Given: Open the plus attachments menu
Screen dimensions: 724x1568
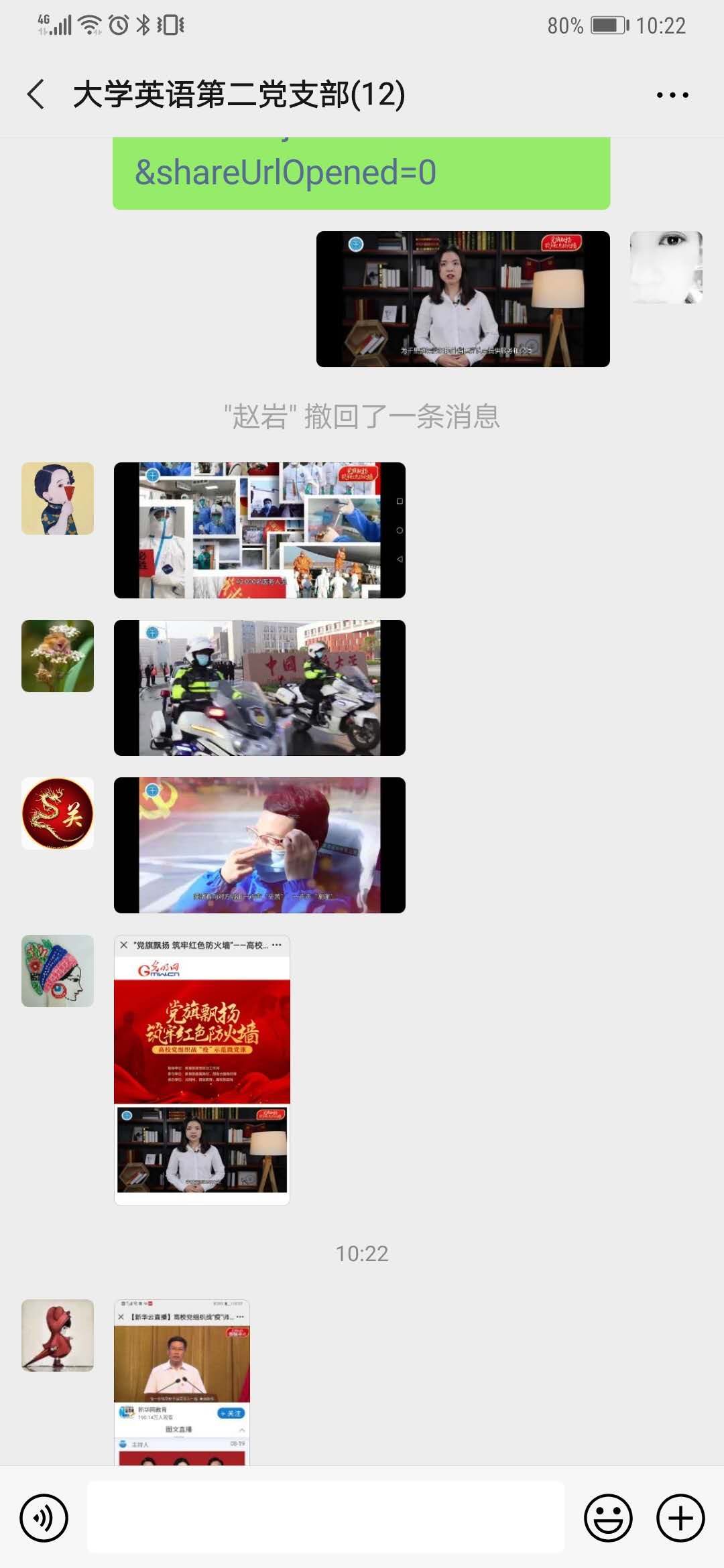Looking at the screenshot, I should click(680, 1518).
